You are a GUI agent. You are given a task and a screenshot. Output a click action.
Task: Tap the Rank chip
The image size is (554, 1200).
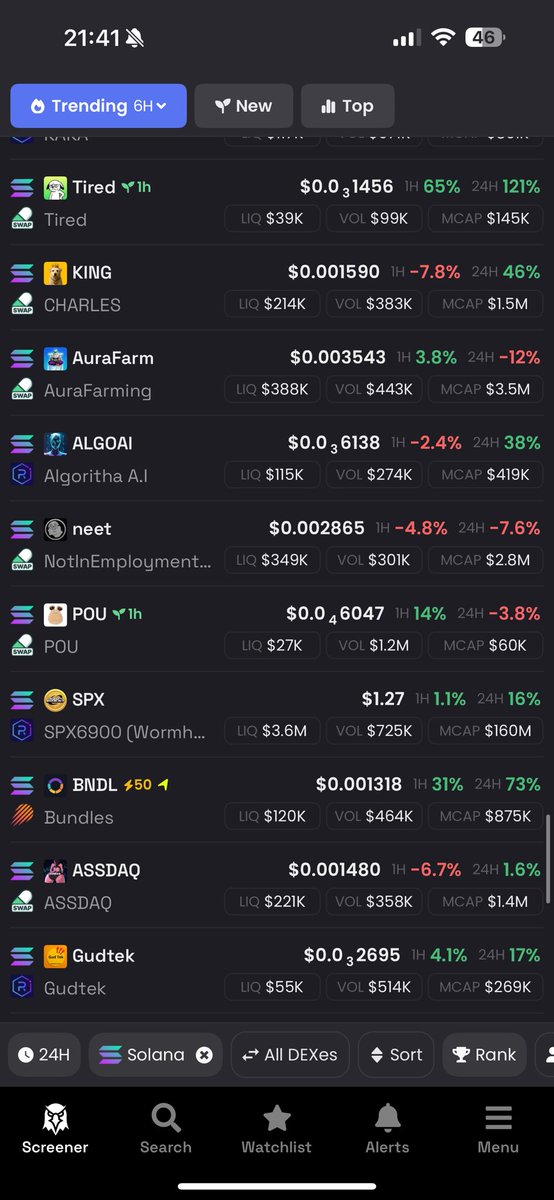484,1055
